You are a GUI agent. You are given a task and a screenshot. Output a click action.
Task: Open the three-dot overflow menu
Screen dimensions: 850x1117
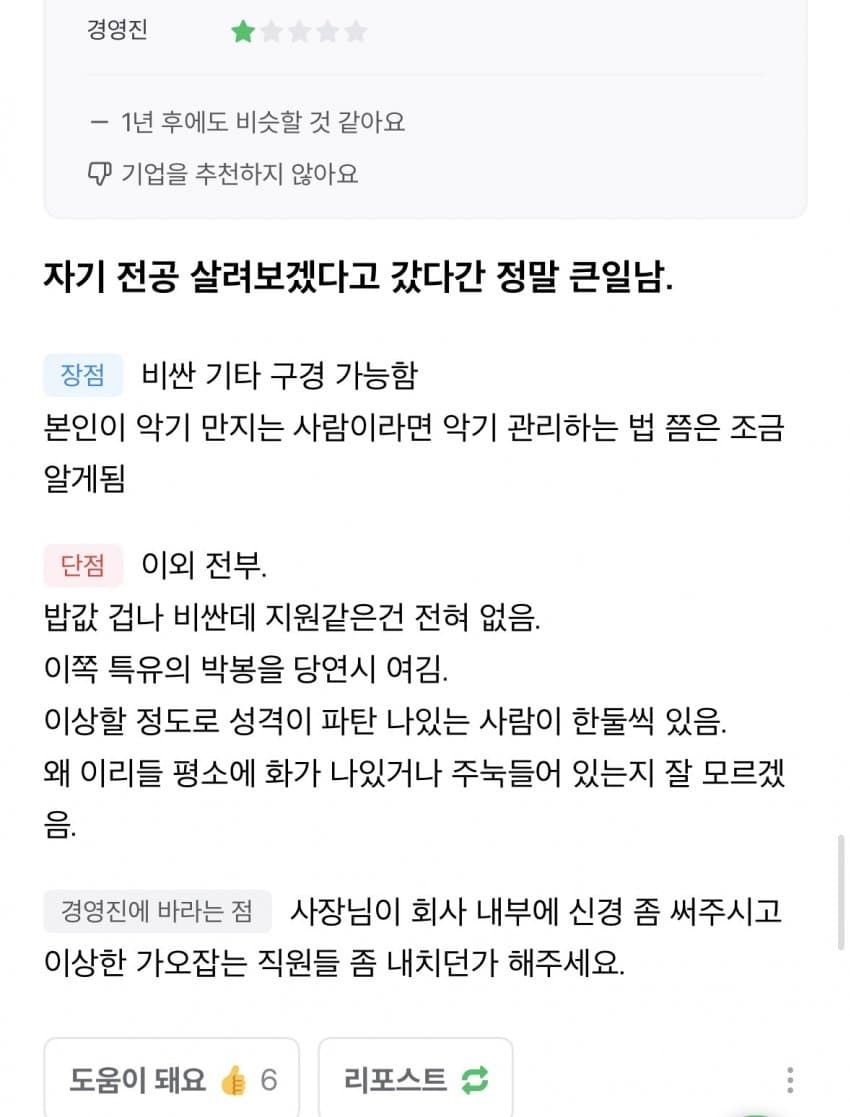click(x=790, y=1080)
